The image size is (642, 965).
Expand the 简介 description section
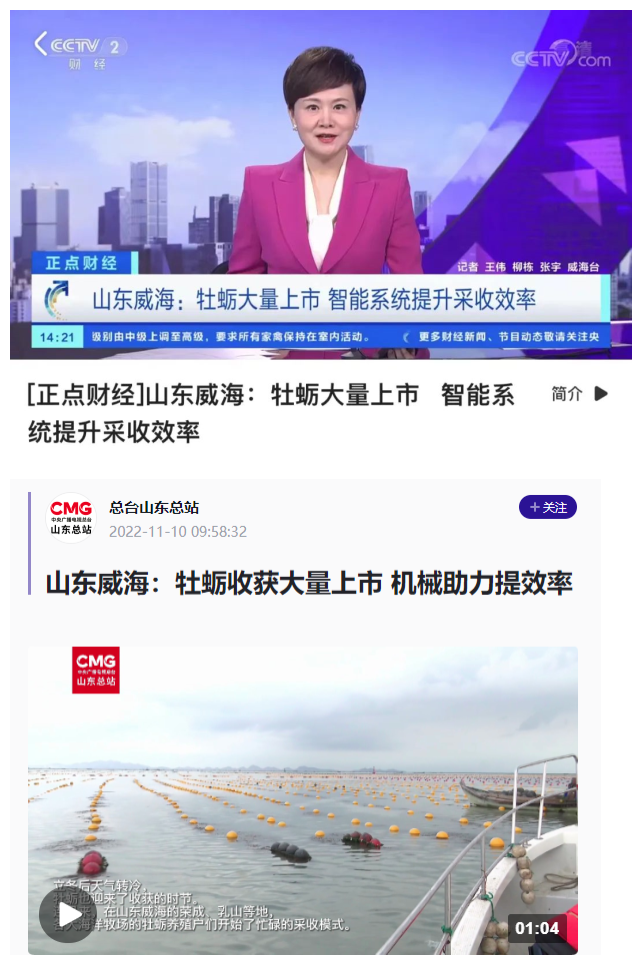(579, 394)
